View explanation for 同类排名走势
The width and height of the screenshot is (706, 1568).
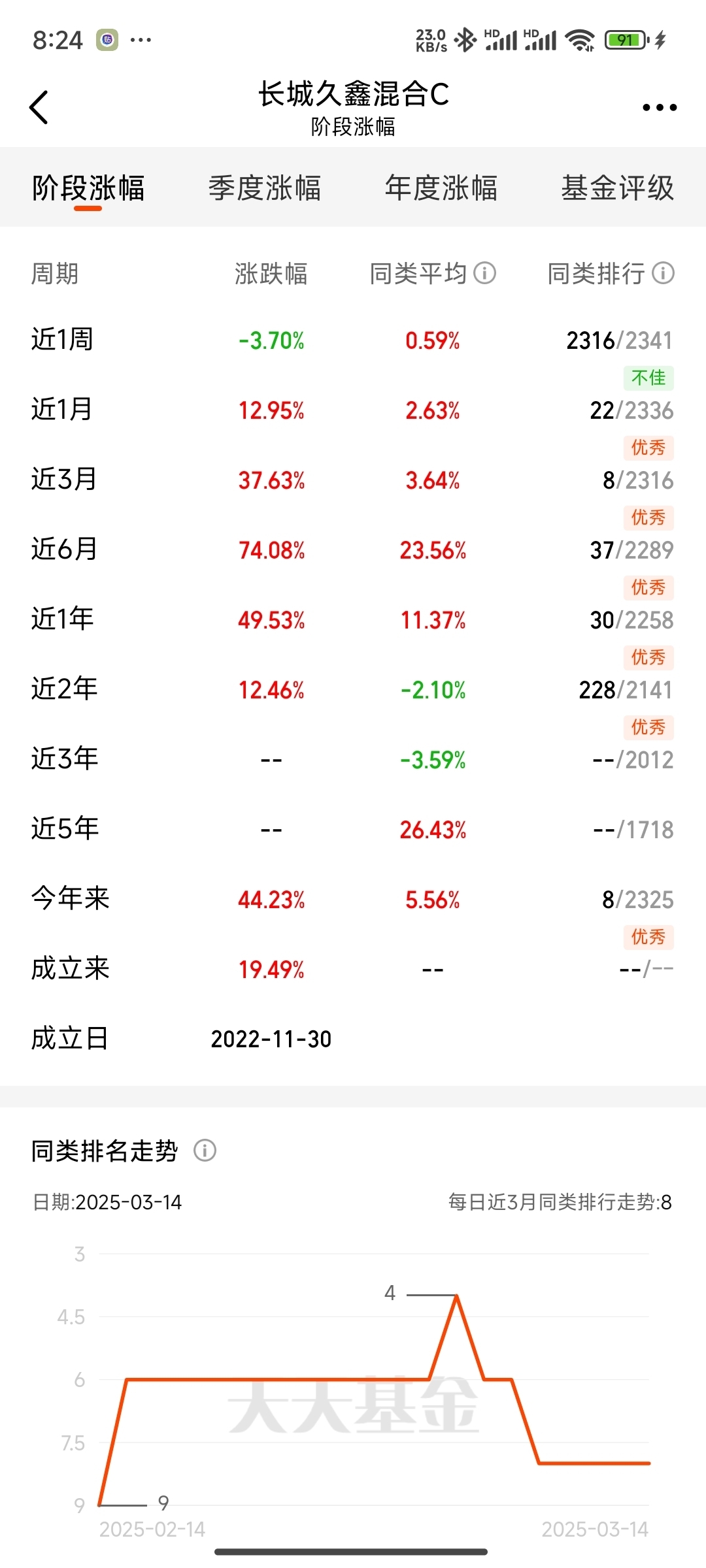205,1150
